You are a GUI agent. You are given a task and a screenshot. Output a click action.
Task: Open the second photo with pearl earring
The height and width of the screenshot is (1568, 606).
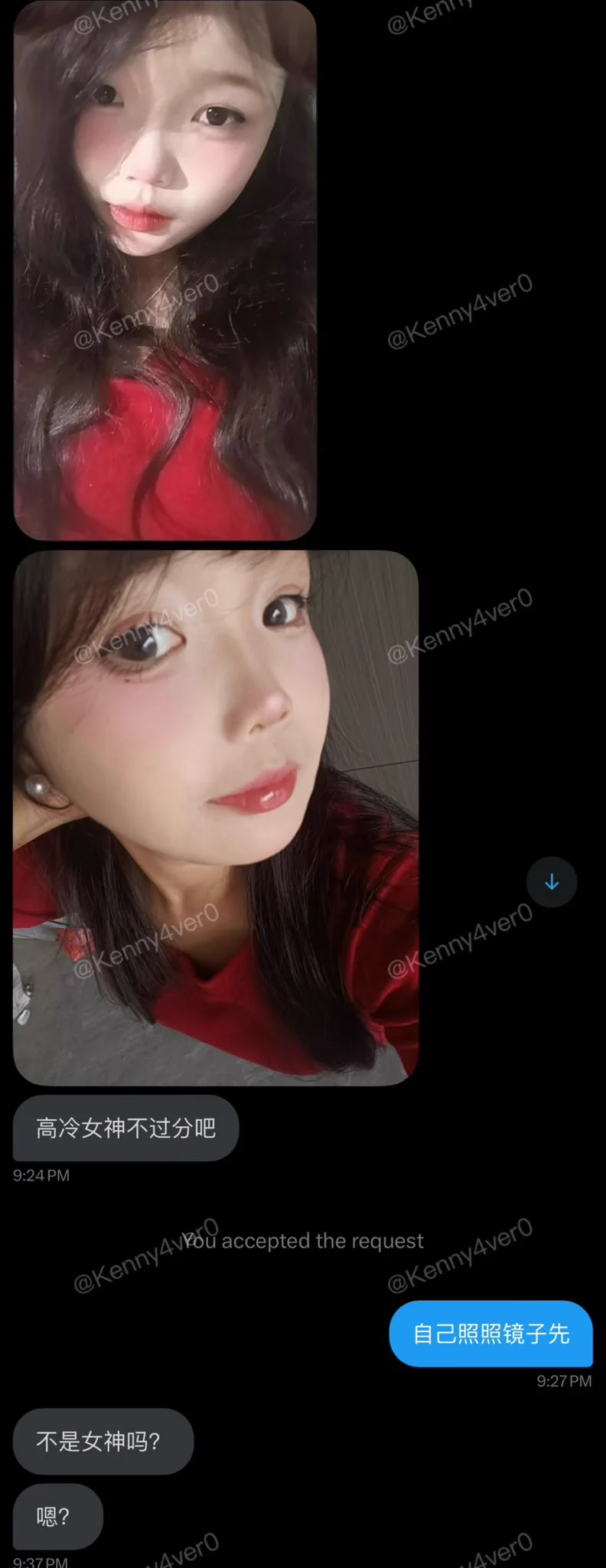pos(216,818)
